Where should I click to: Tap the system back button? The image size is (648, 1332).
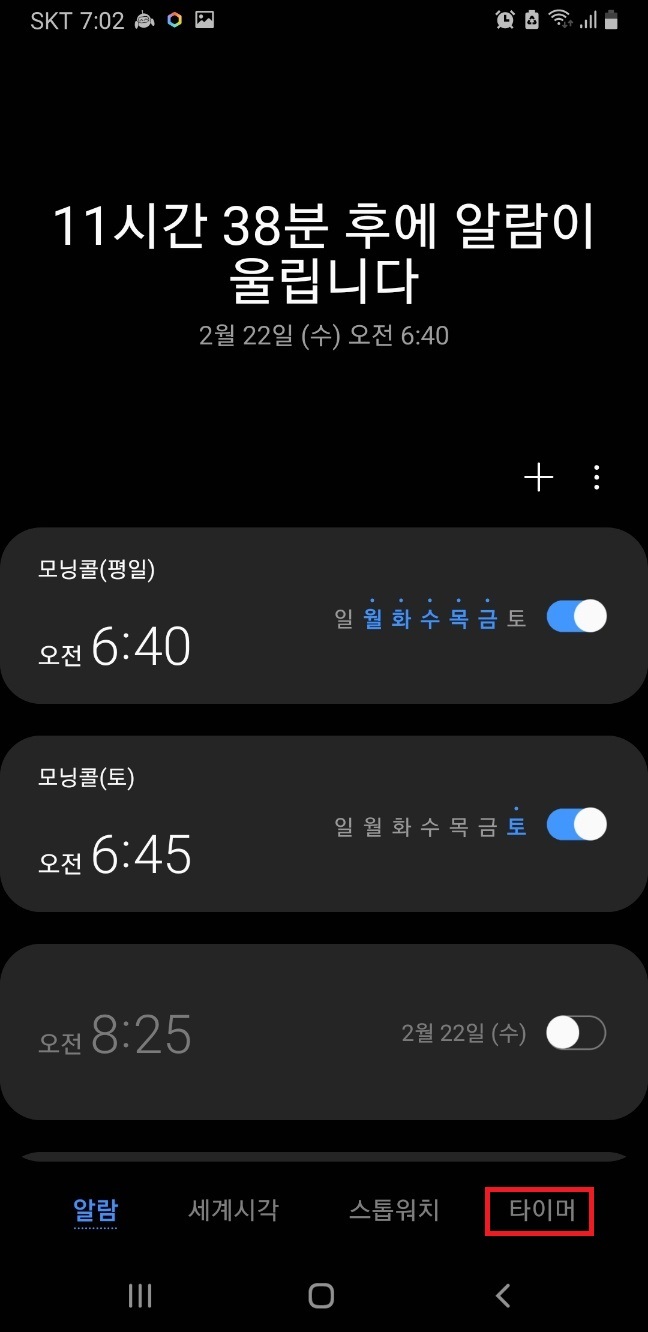point(503,1296)
